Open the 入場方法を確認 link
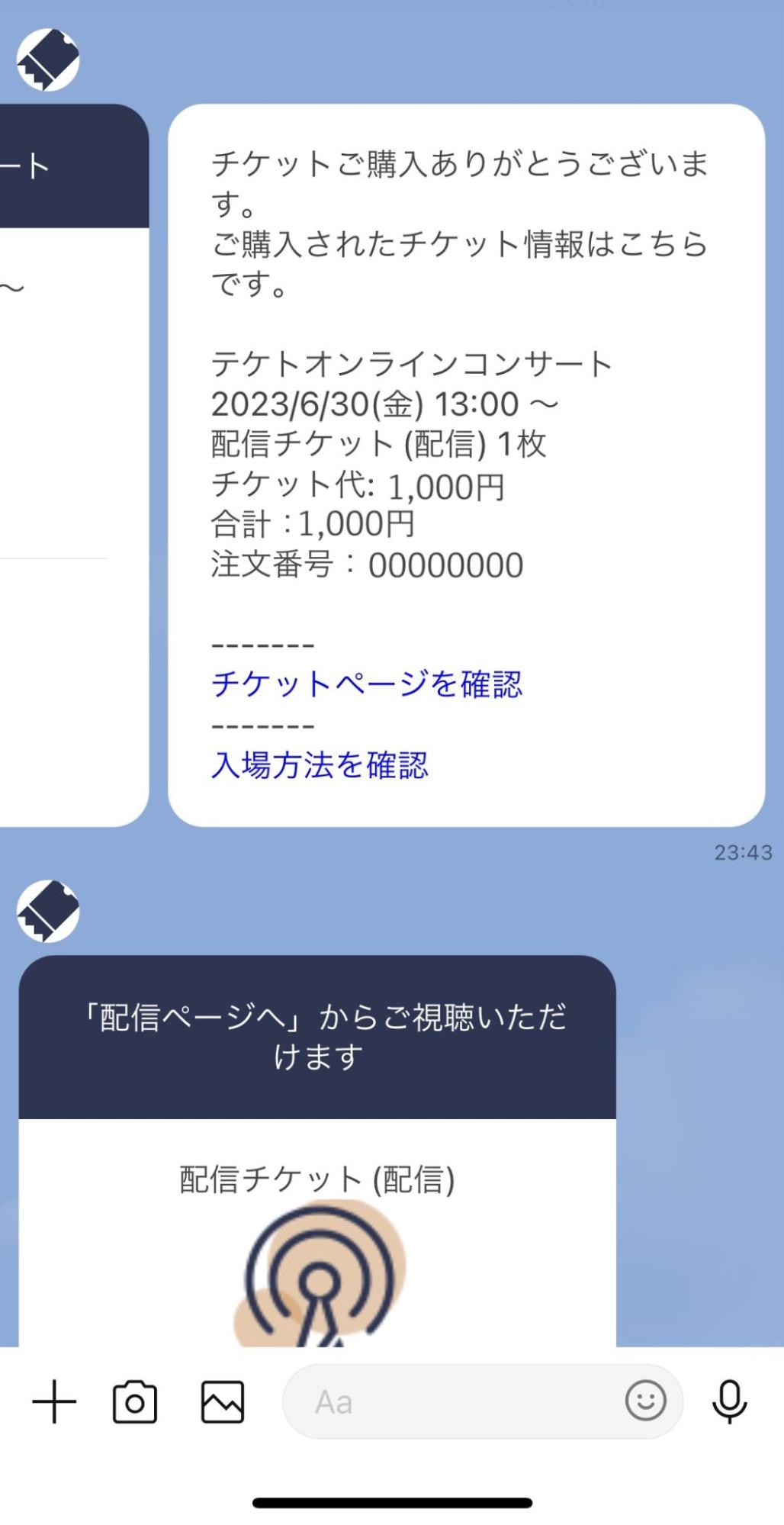 [x=320, y=765]
